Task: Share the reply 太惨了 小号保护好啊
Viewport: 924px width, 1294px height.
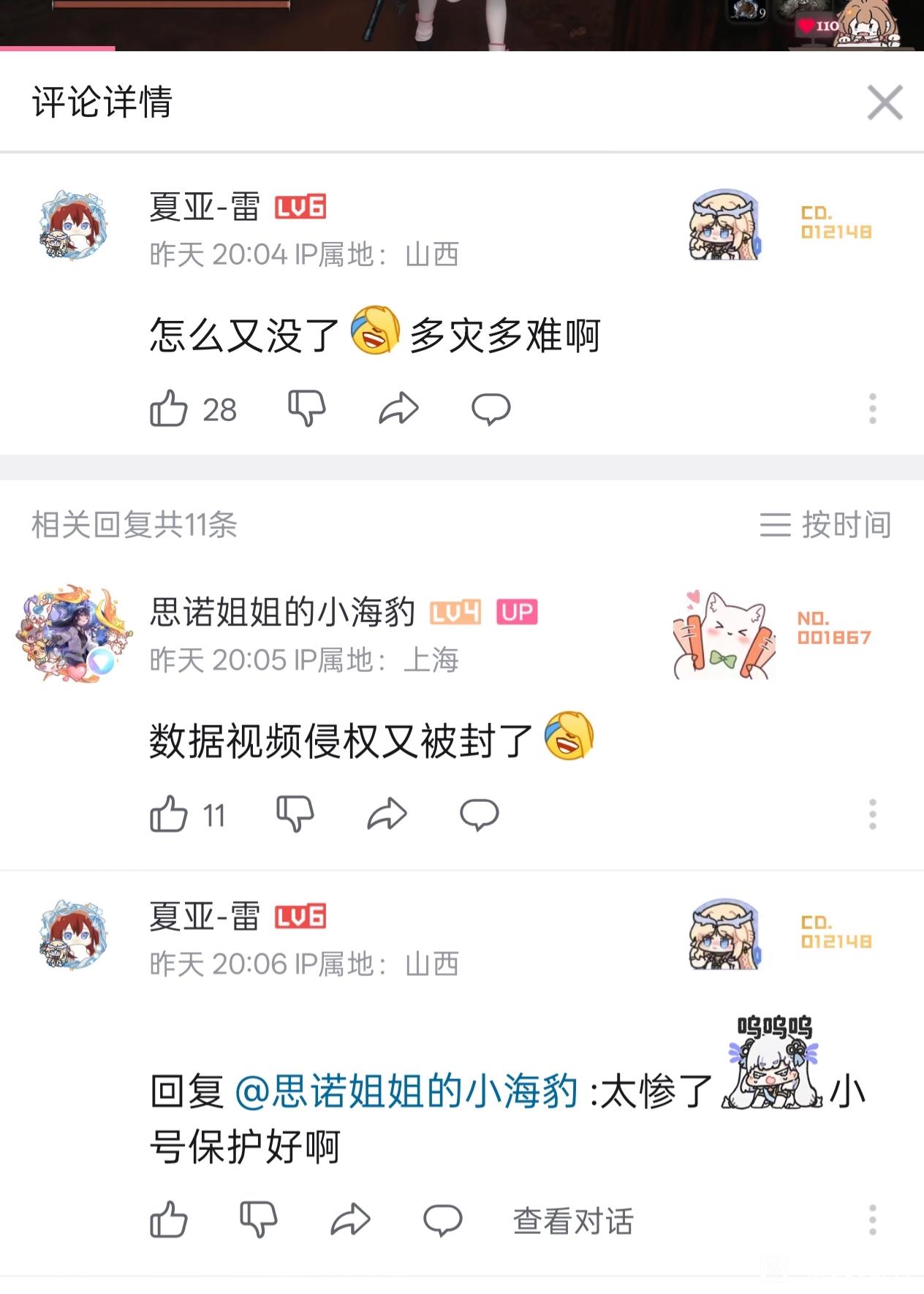Action: (351, 1220)
